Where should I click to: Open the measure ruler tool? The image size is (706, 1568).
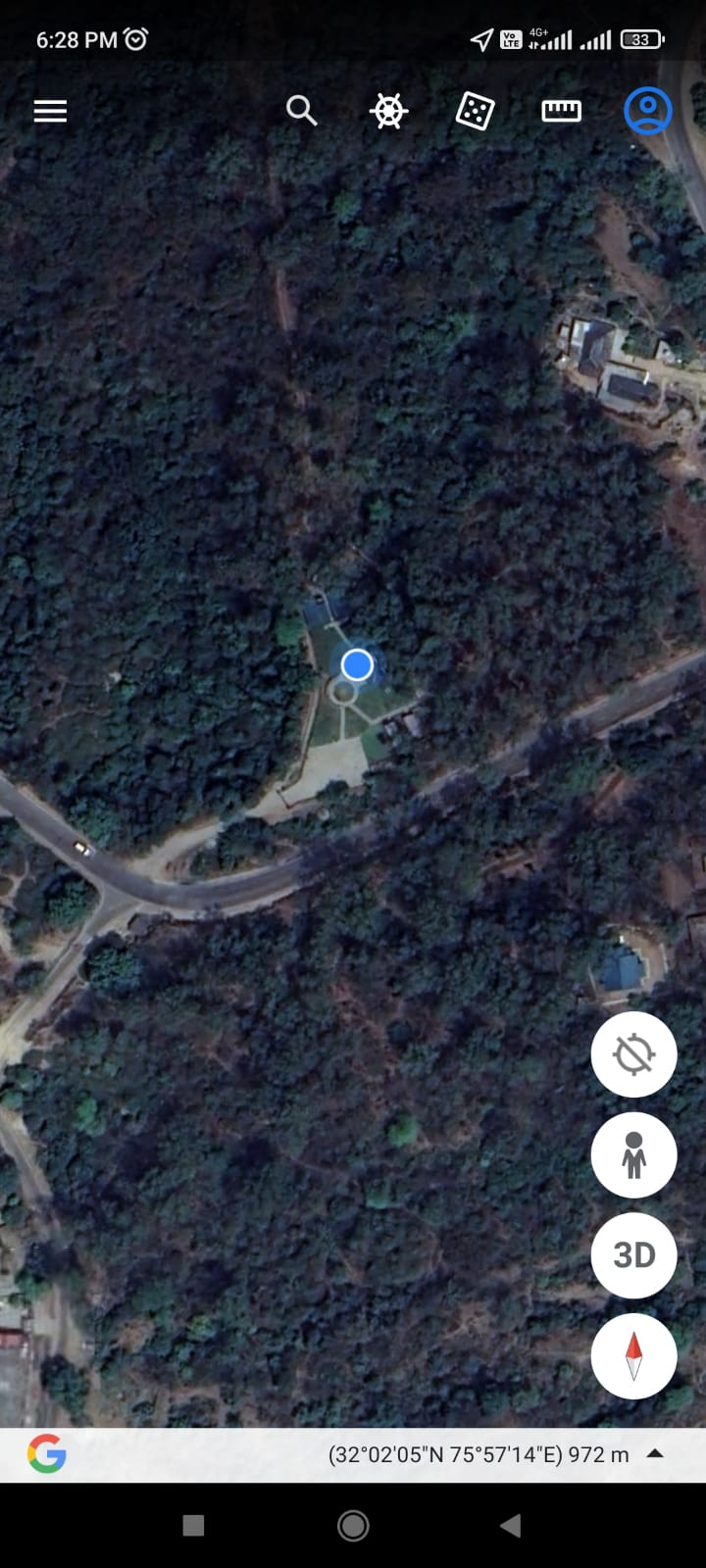pyautogui.click(x=561, y=111)
